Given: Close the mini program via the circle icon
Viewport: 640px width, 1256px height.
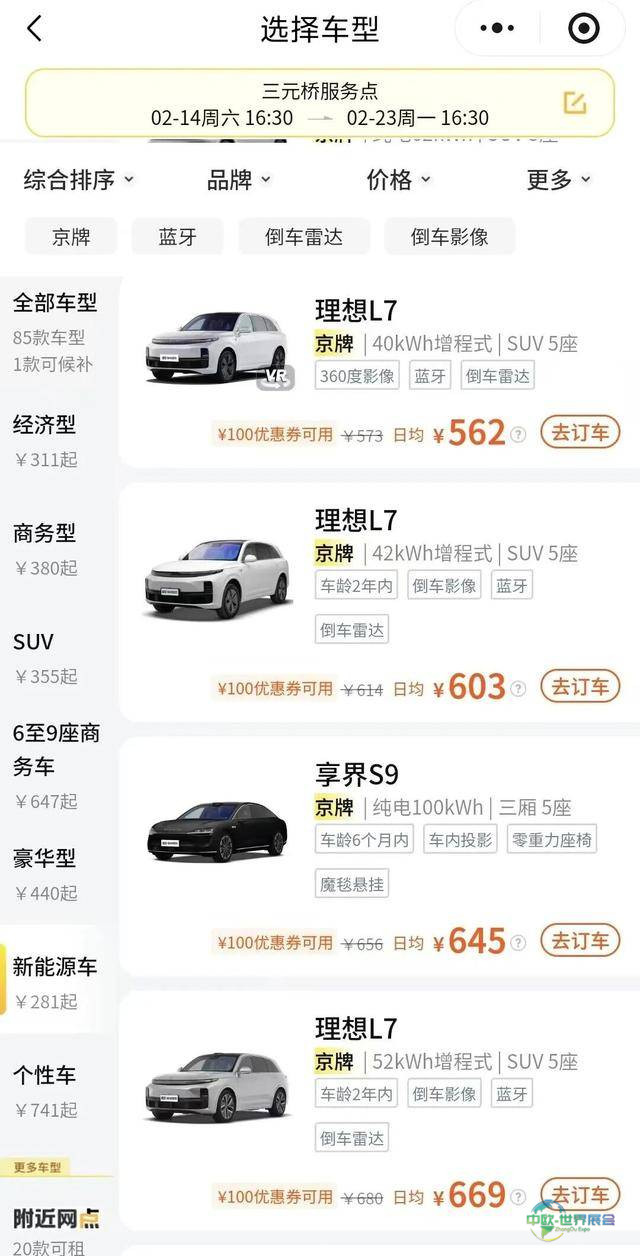Looking at the screenshot, I should [583, 28].
